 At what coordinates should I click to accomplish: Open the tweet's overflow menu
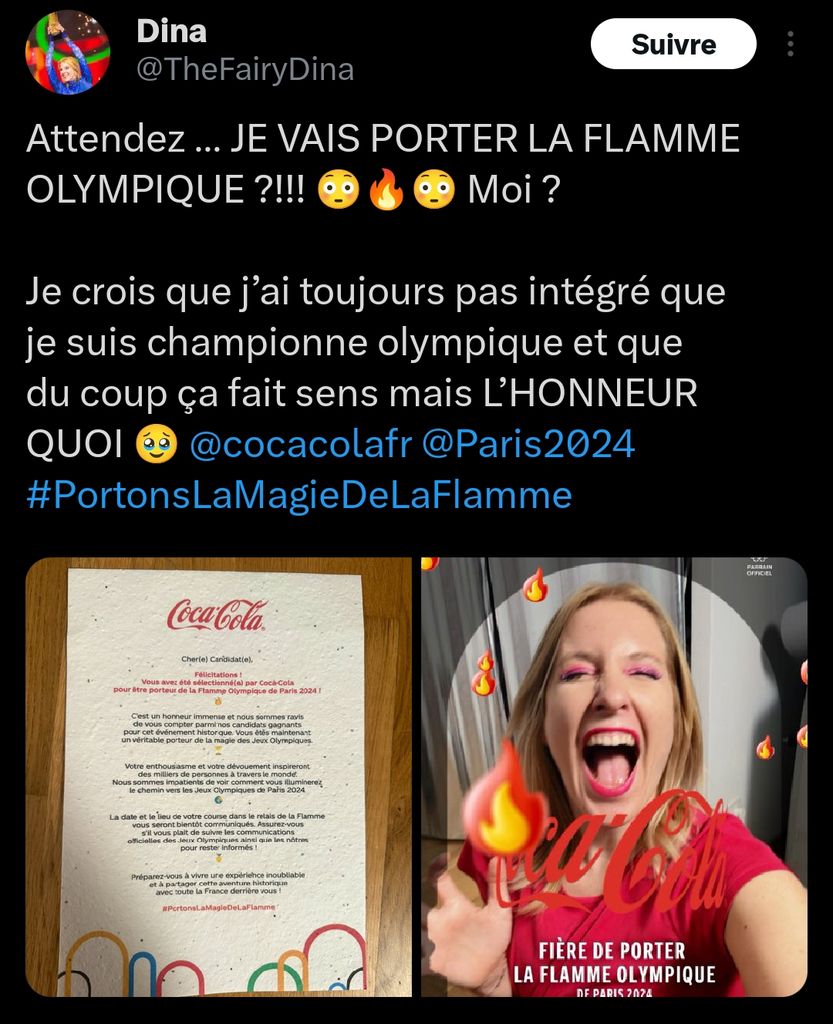[790, 45]
